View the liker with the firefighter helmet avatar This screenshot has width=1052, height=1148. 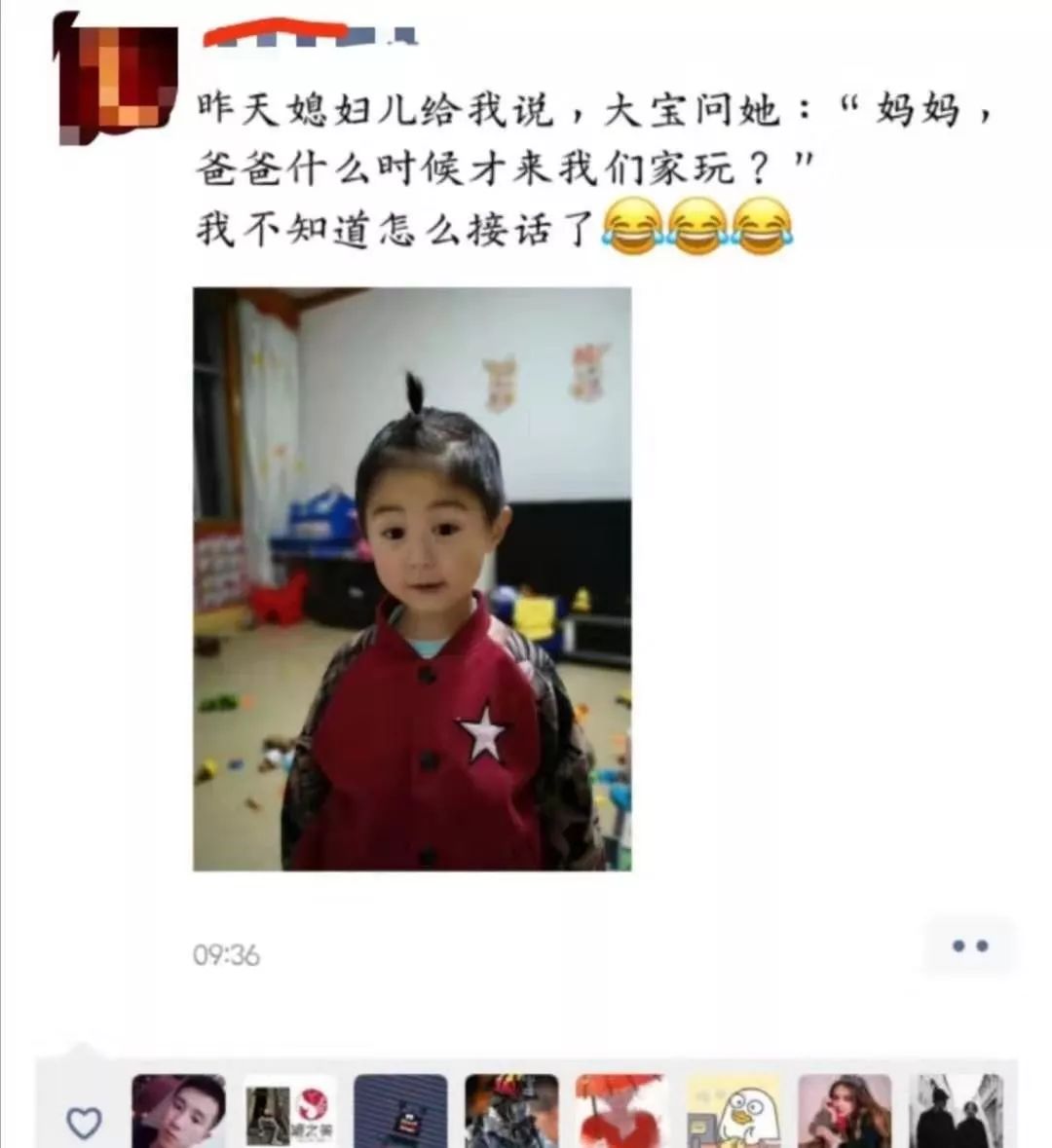click(x=511, y=1111)
